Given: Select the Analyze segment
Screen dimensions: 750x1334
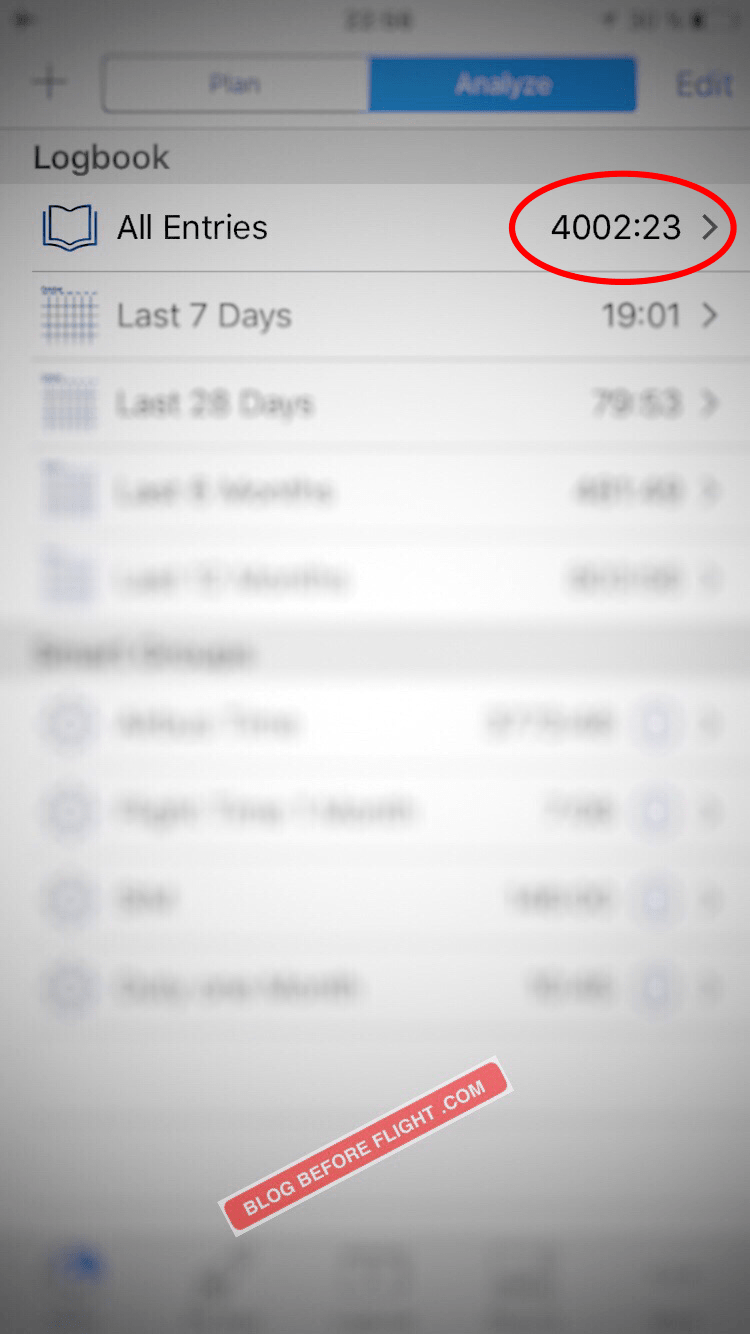Looking at the screenshot, I should click(502, 84).
